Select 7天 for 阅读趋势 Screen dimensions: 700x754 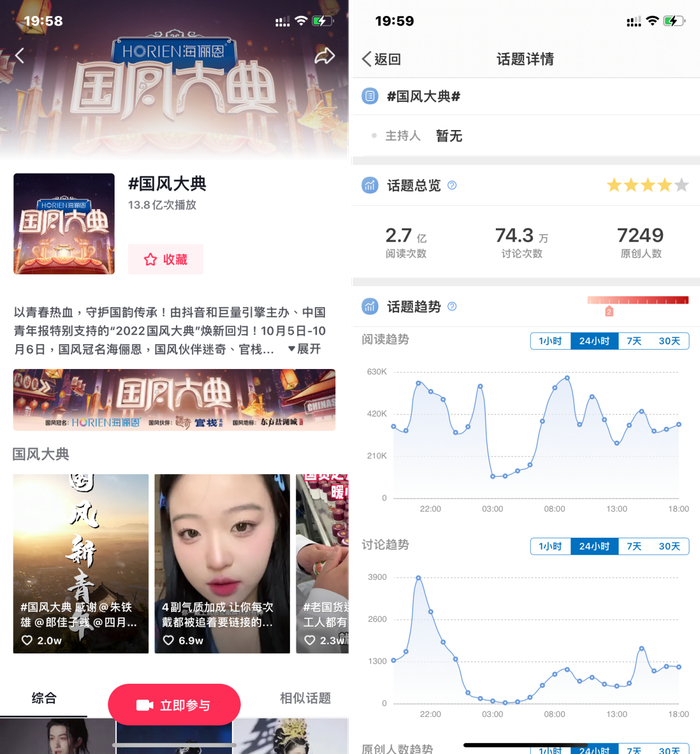(x=634, y=341)
